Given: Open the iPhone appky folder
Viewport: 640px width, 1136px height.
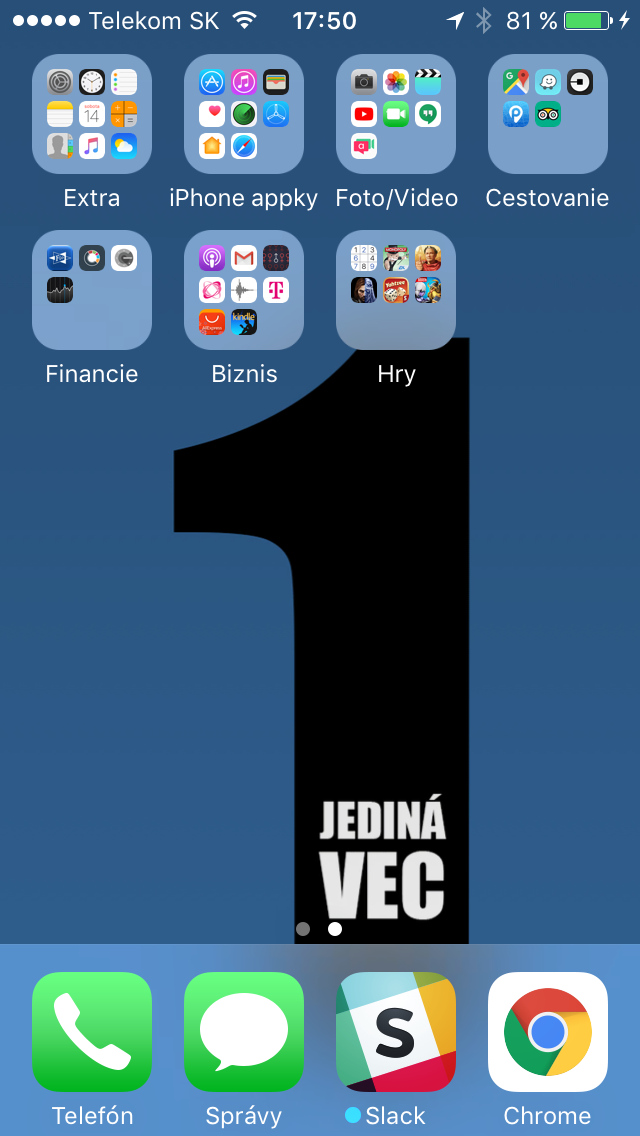Looking at the screenshot, I should click(244, 114).
